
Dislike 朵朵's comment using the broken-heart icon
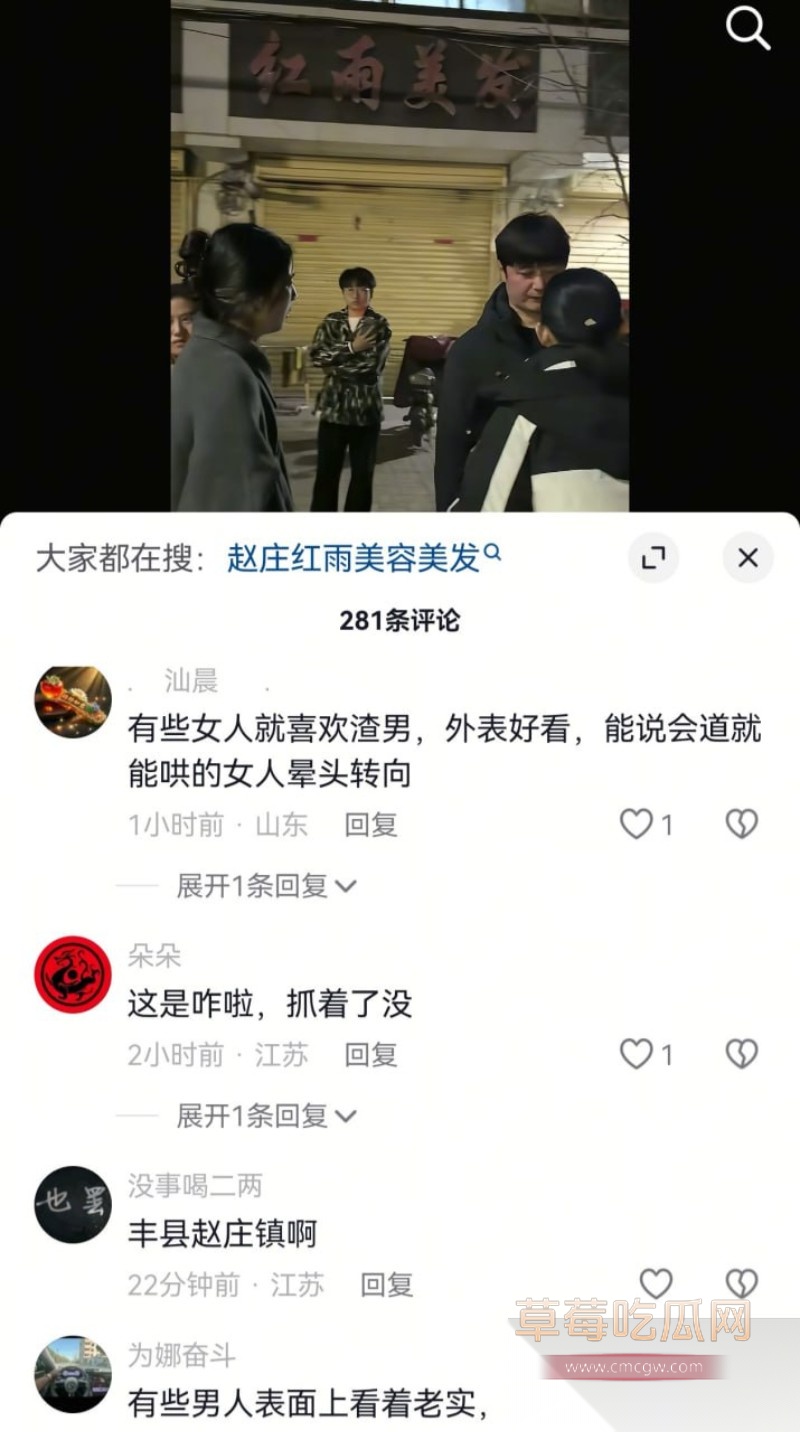[740, 1055]
